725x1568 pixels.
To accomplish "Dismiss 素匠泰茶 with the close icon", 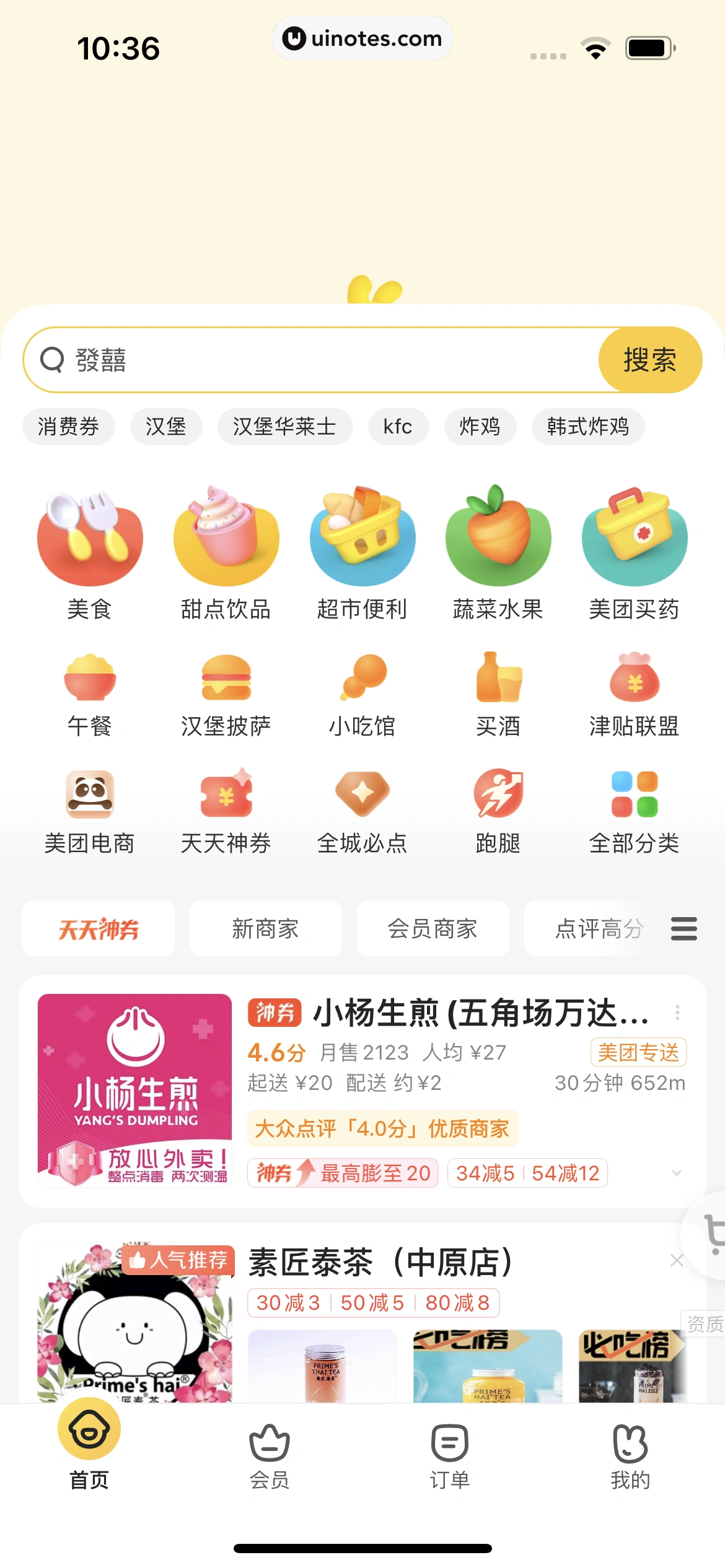I will (677, 1261).
